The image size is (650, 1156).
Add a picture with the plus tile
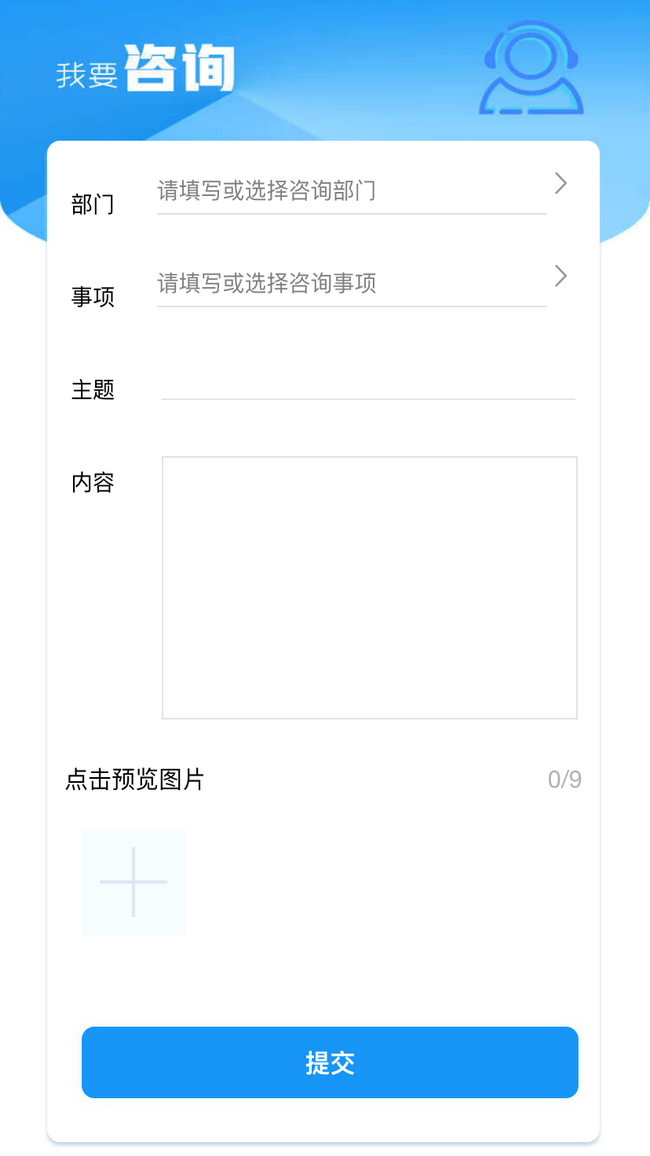point(133,882)
